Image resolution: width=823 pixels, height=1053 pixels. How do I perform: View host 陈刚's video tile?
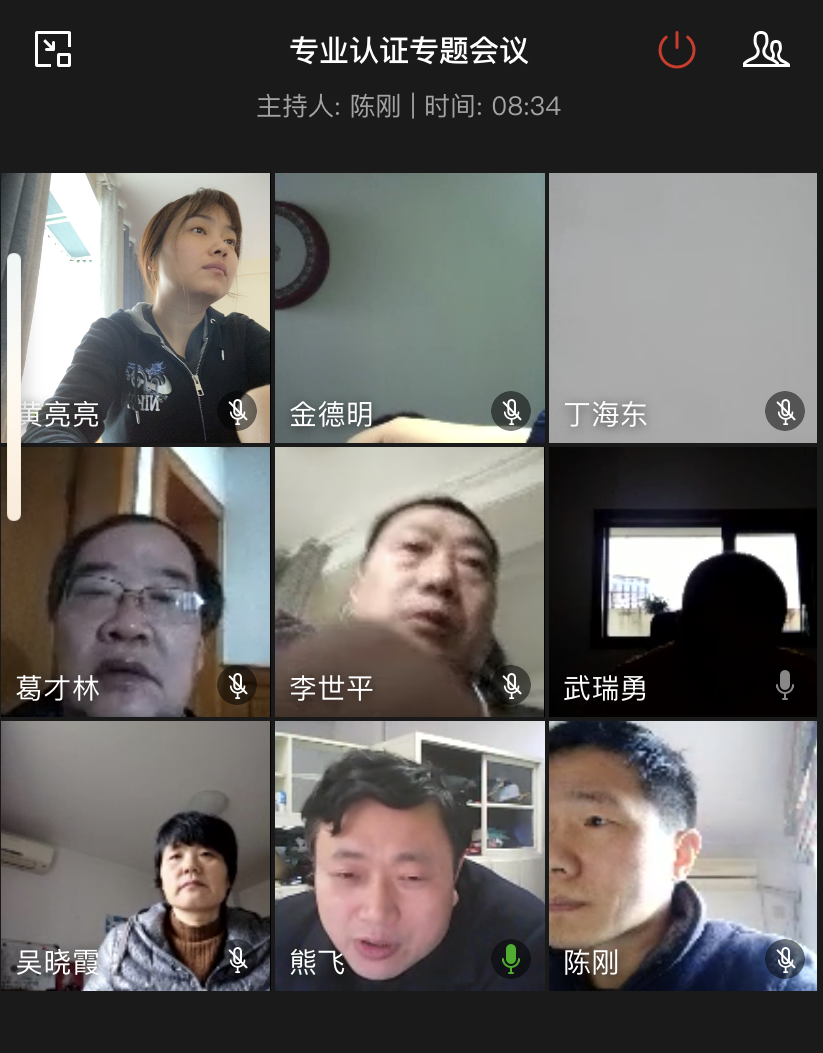[x=683, y=855]
